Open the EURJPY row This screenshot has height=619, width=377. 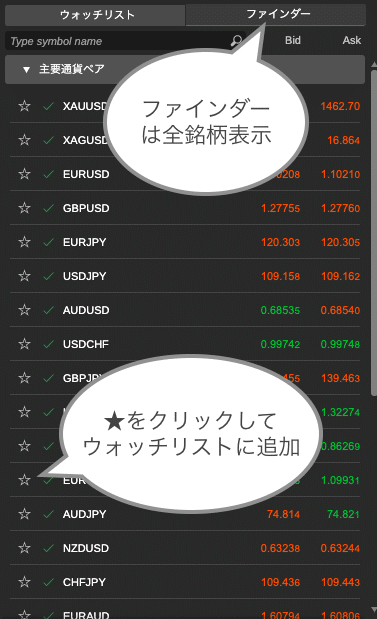pyautogui.click(x=185, y=242)
